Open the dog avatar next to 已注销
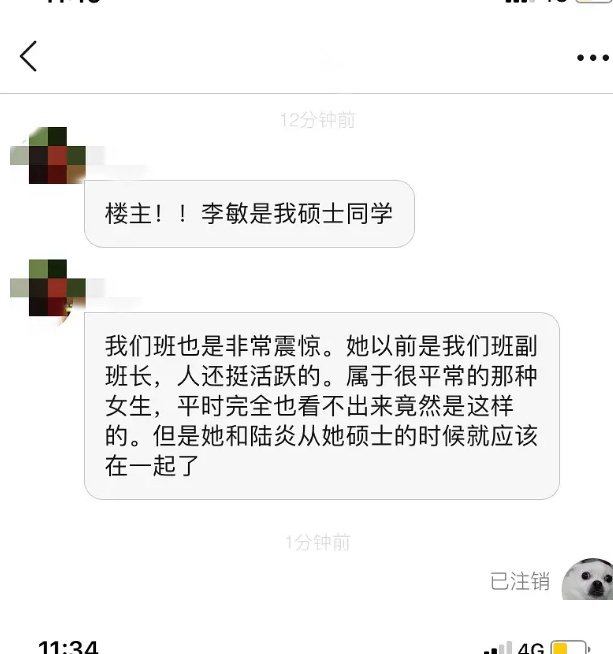The height and width of the screenshot is (654, 613). coord(588,579)
